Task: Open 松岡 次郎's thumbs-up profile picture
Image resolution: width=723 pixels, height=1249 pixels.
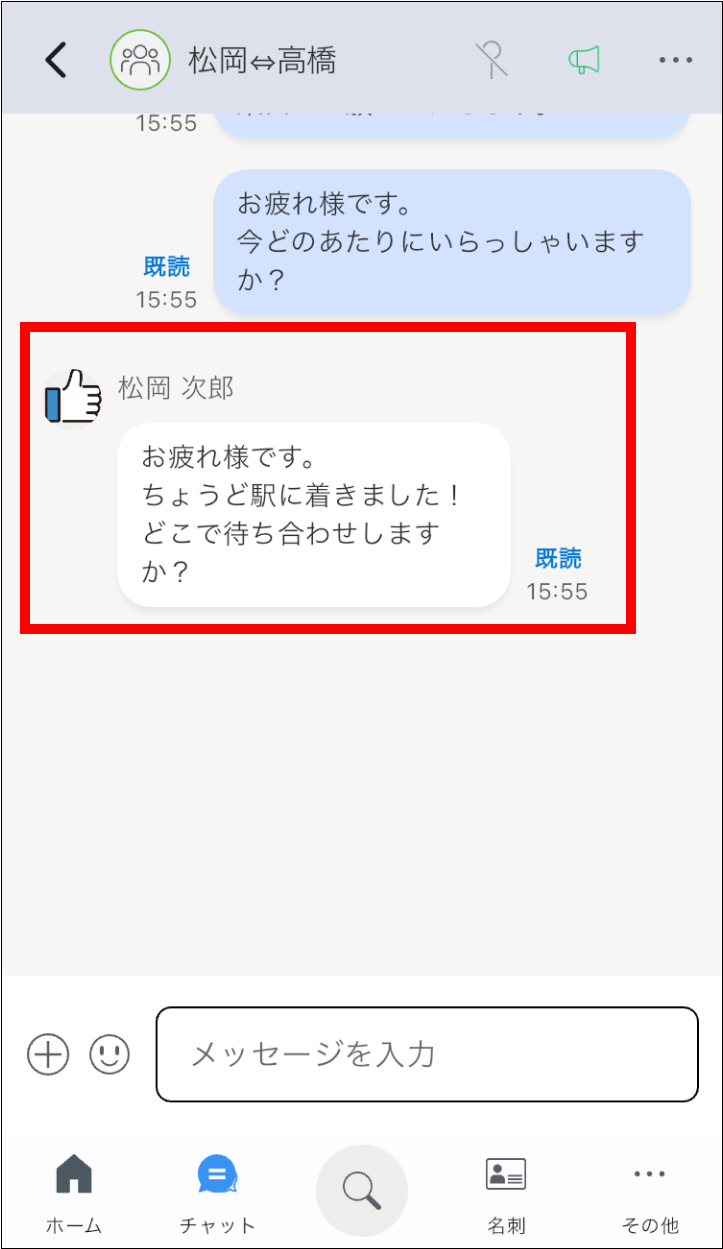Action: point(73,396)
